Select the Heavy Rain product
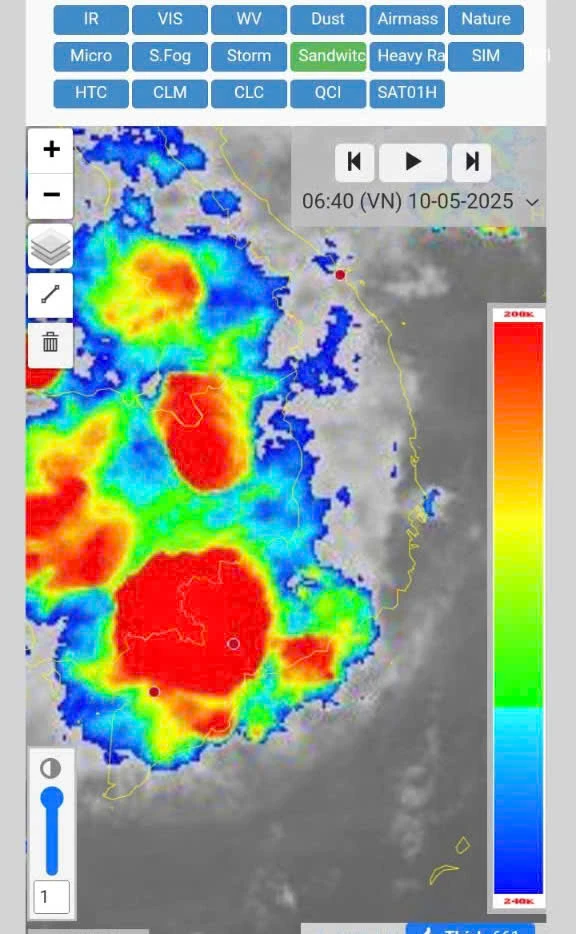The width and height of the screenshot is (576, 934). point(407,56)
